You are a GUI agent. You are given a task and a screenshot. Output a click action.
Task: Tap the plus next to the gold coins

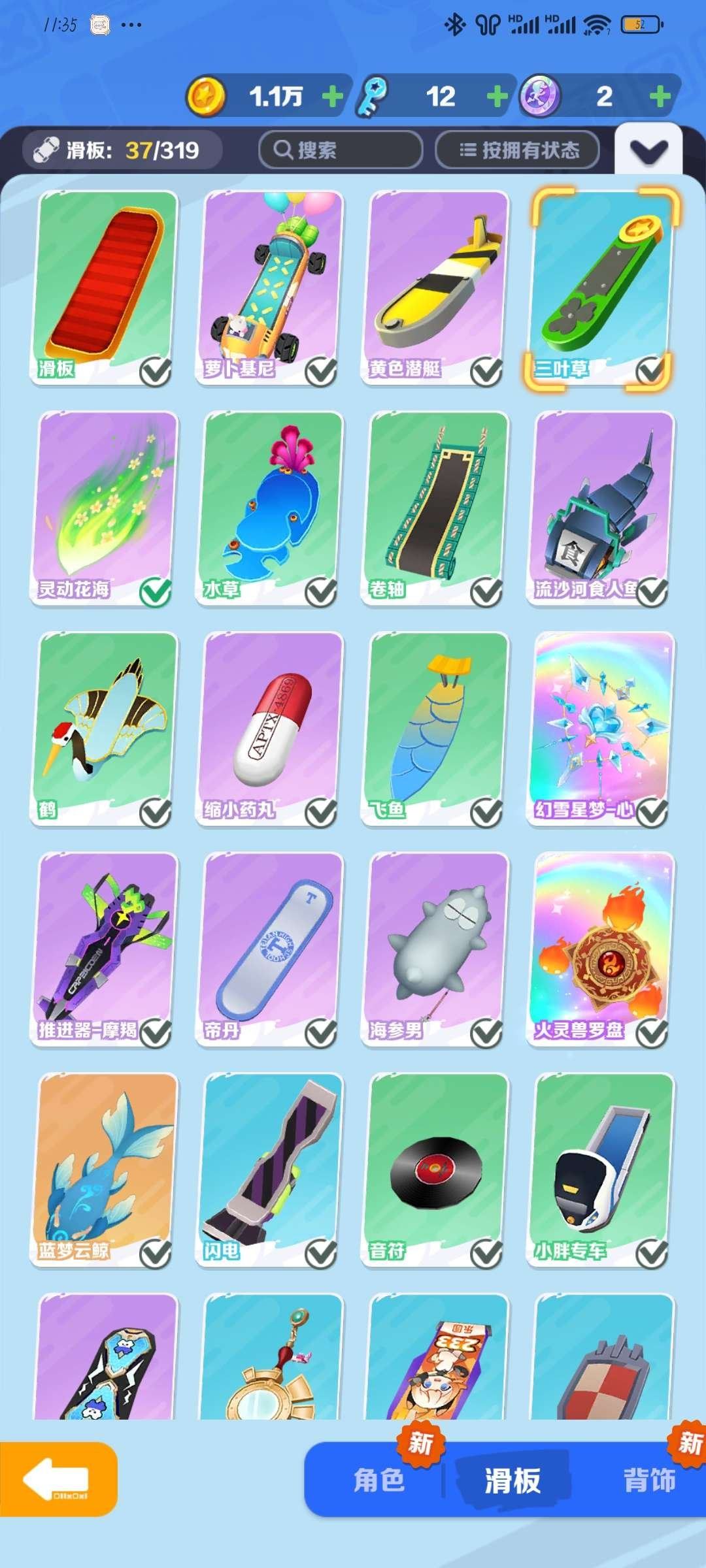333,97
